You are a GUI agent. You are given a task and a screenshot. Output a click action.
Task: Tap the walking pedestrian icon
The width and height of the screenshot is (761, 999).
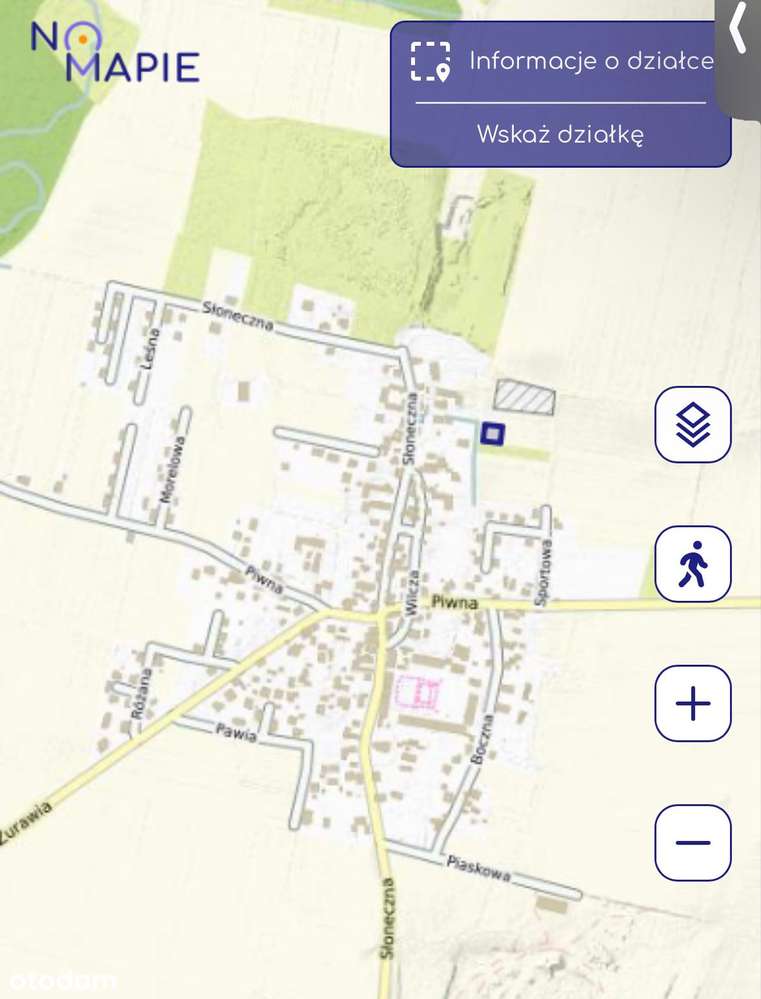click(693, 565)
